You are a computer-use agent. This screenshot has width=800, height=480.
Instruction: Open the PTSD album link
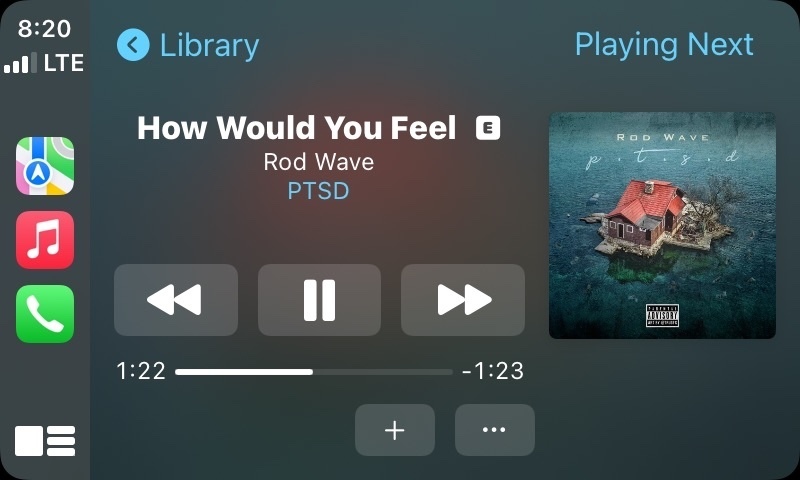(318, 190)
